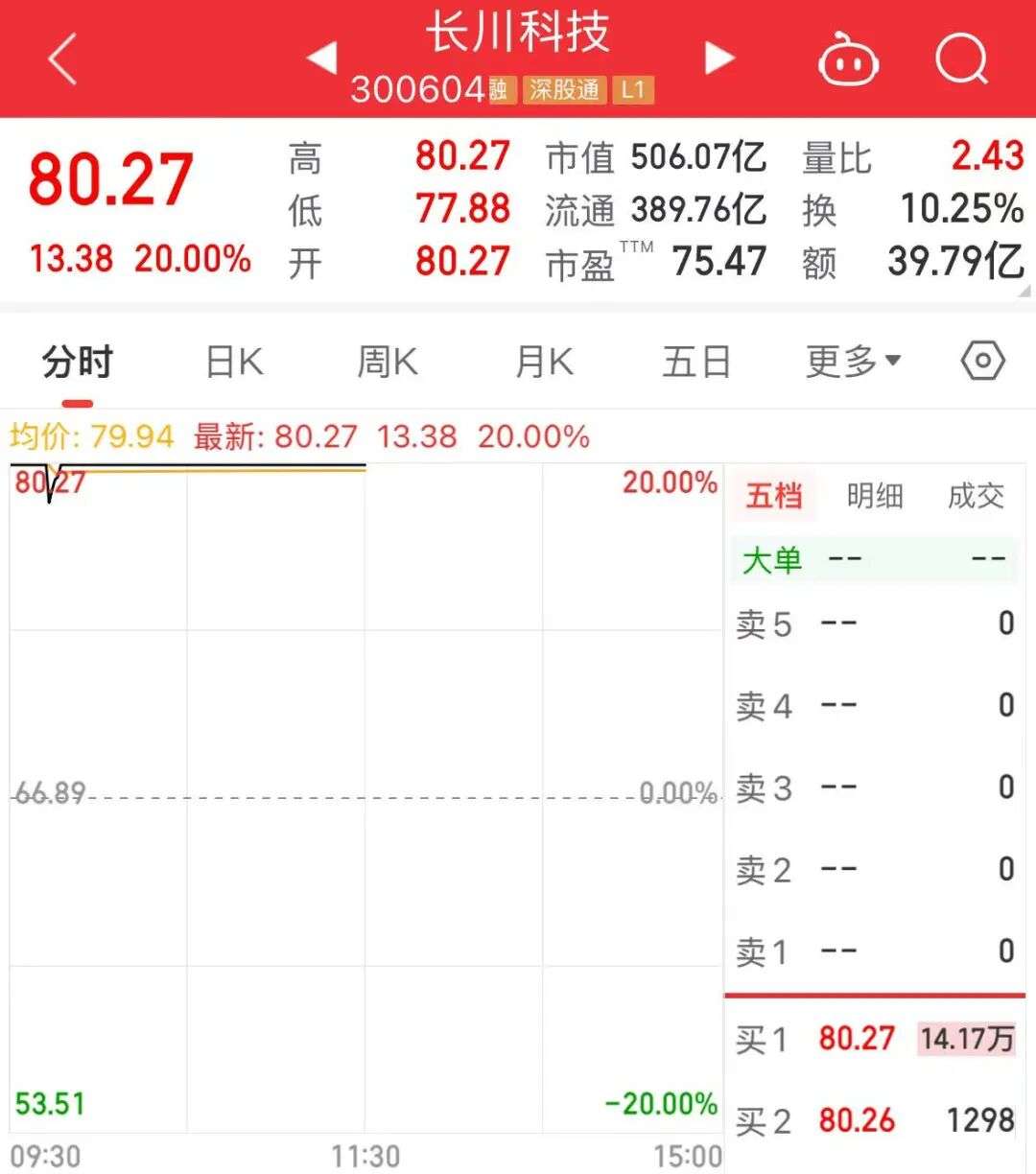Viewport: 1036px width, 1174px height.
Task: Switch to the previous stock
Action: [321, 58]
